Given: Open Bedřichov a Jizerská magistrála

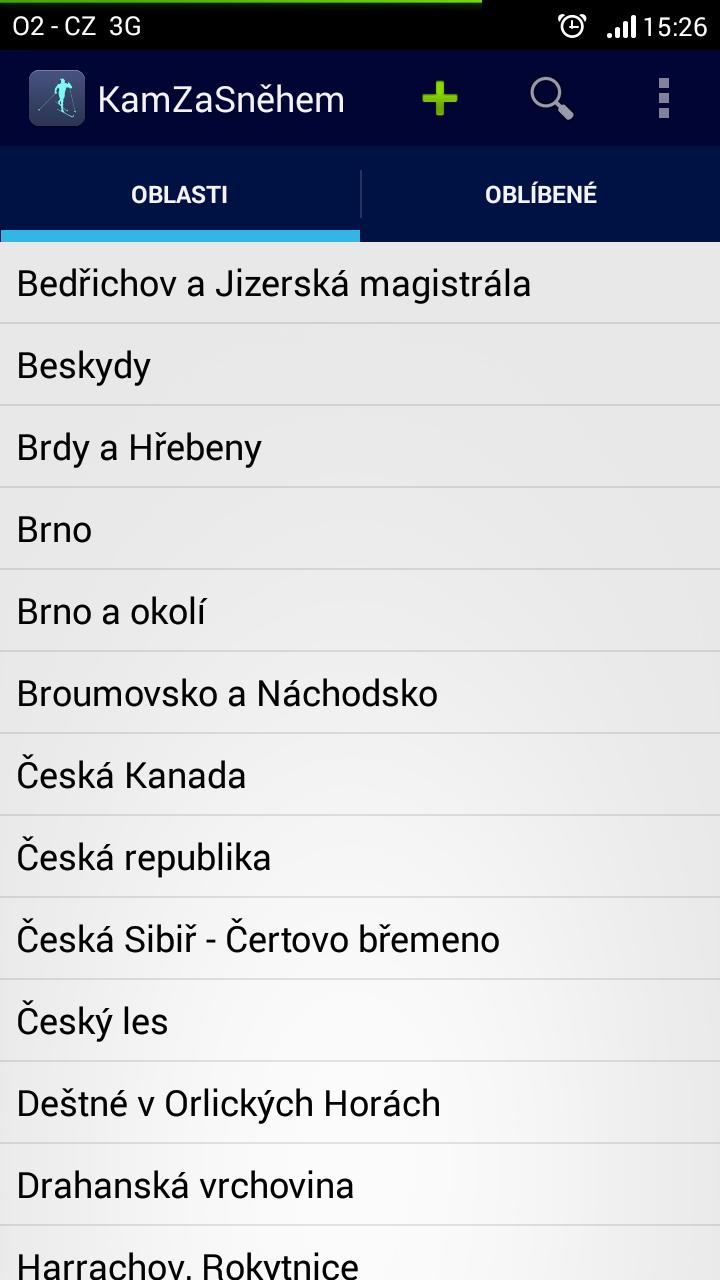Looking at the screenshot, I should [x=360, y=284].
